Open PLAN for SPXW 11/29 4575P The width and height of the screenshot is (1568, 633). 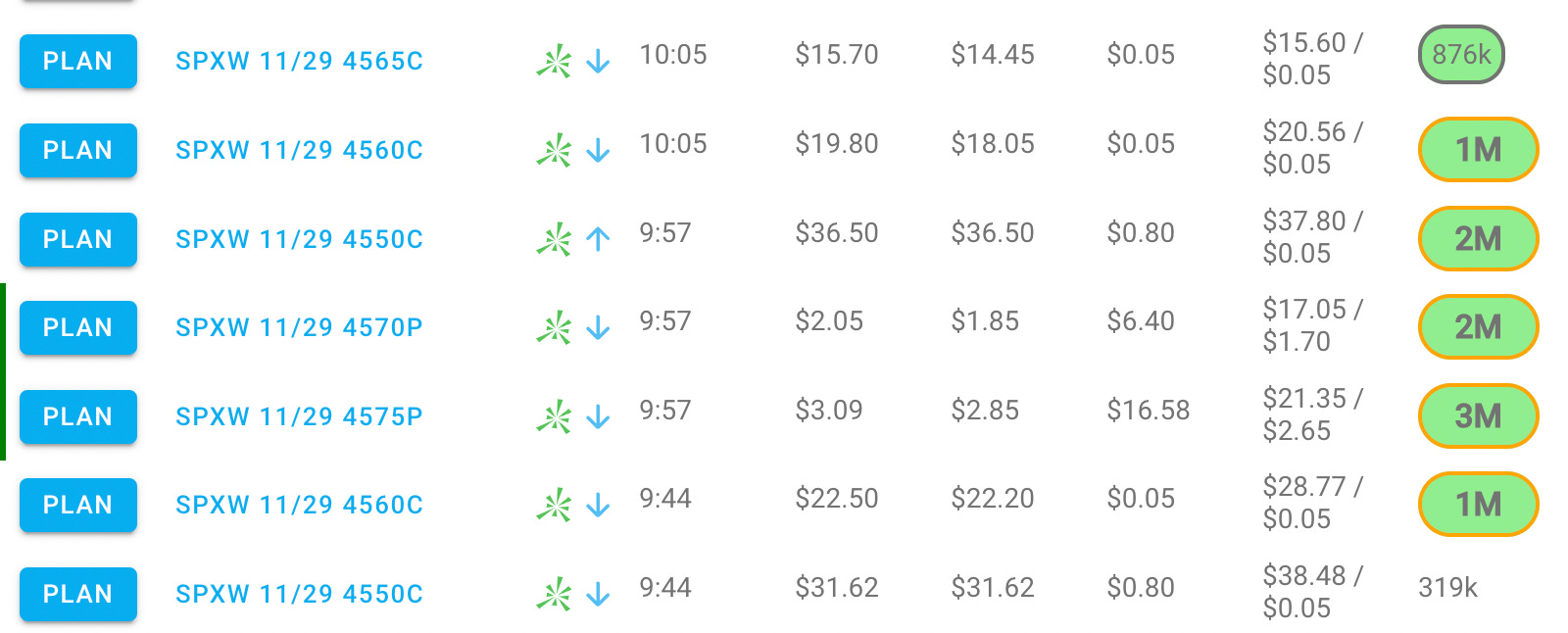click(x=78, y=416)
